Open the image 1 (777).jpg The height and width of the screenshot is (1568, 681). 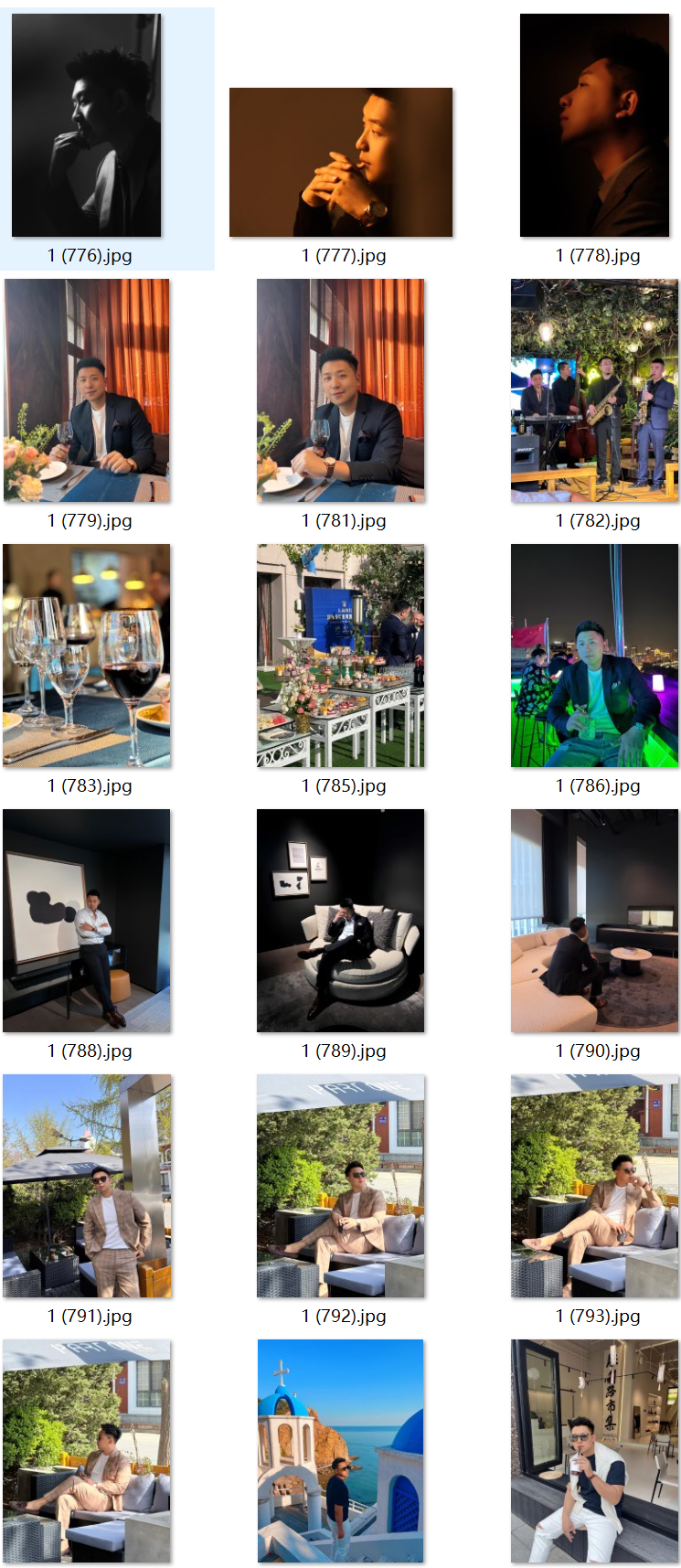click(341, 162)
